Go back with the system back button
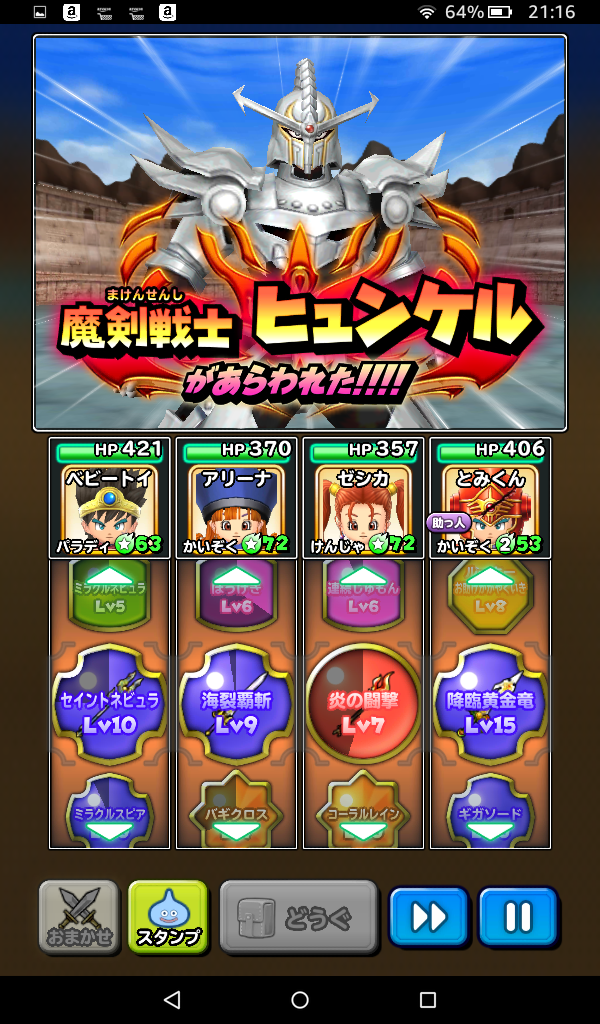 pos(172,1000)
